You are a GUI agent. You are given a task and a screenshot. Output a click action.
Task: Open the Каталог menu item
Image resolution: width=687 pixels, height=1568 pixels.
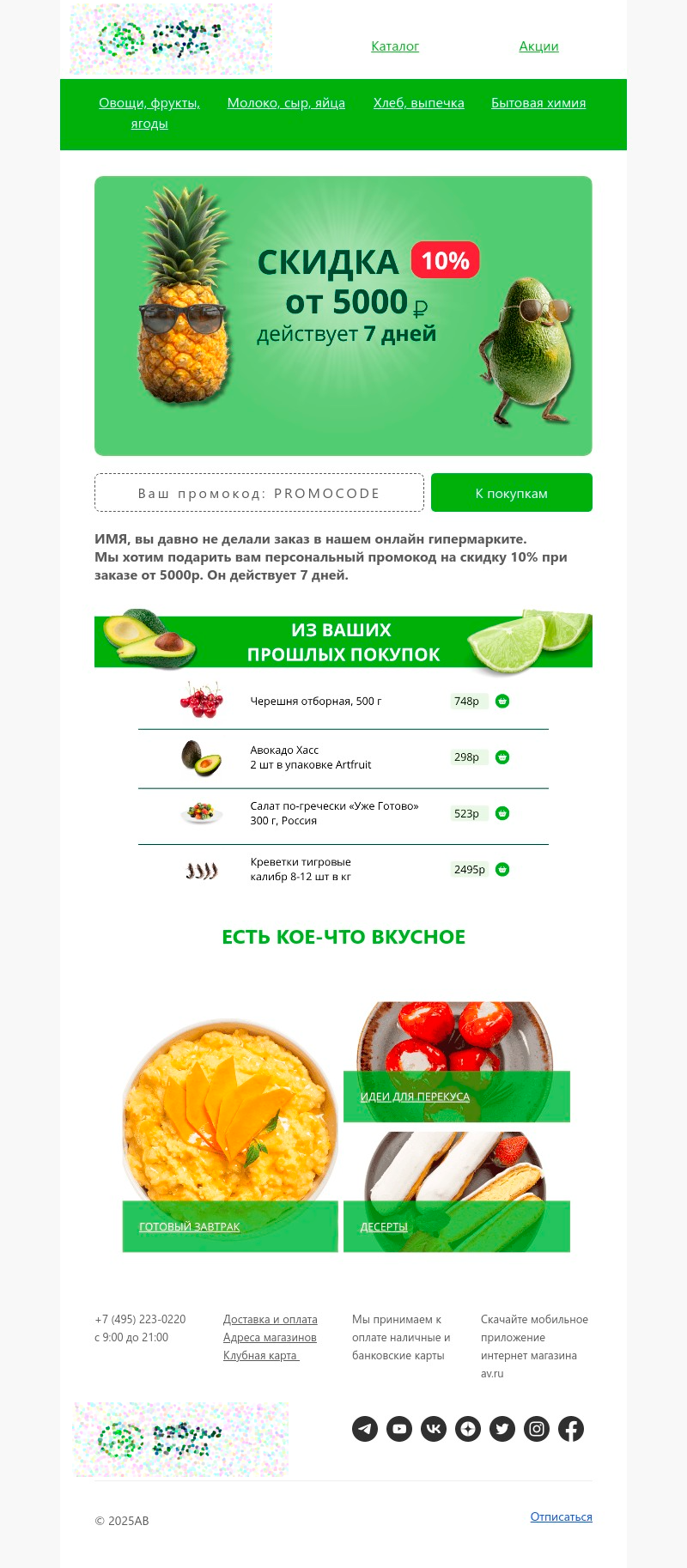(x=394, y=46)
